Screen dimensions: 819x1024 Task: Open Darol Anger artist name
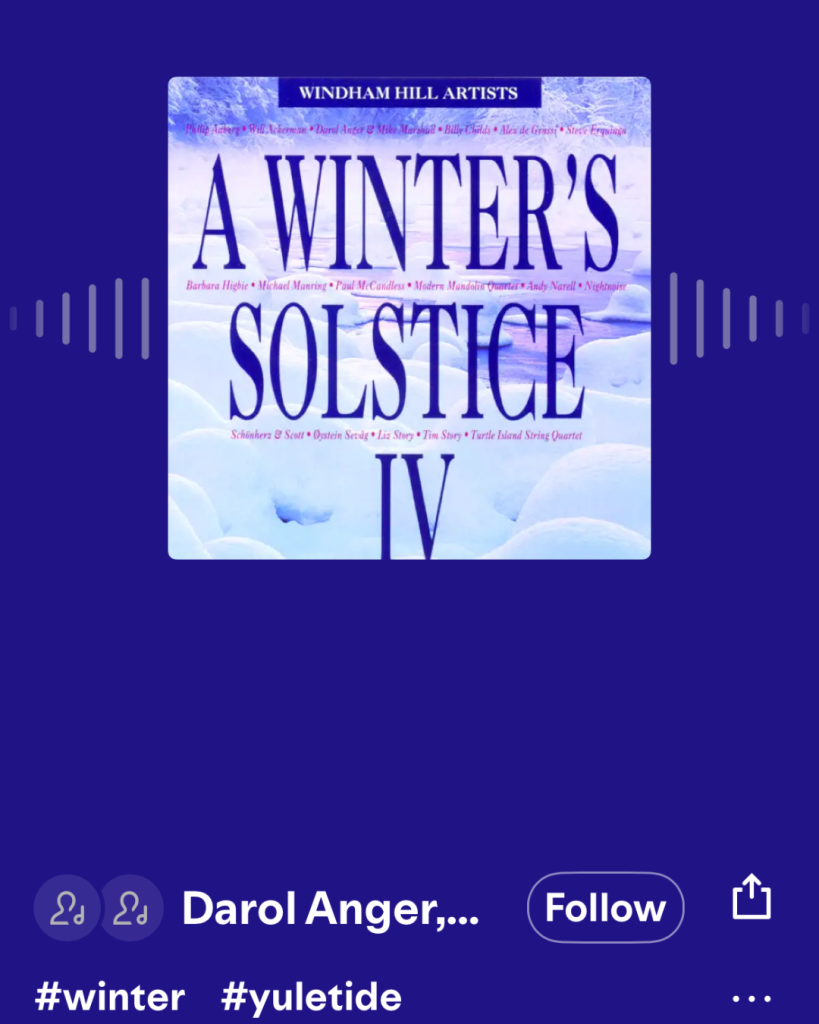pyautogui.click(x=330, y=908)
